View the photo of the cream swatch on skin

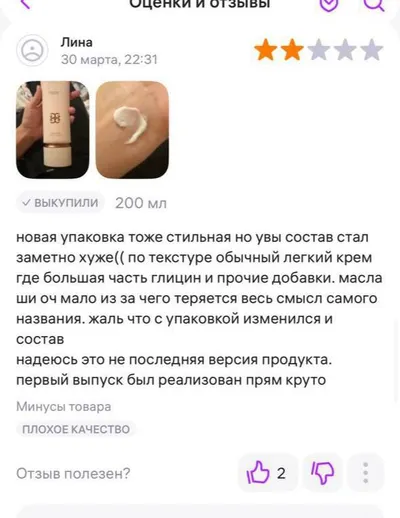132,130
